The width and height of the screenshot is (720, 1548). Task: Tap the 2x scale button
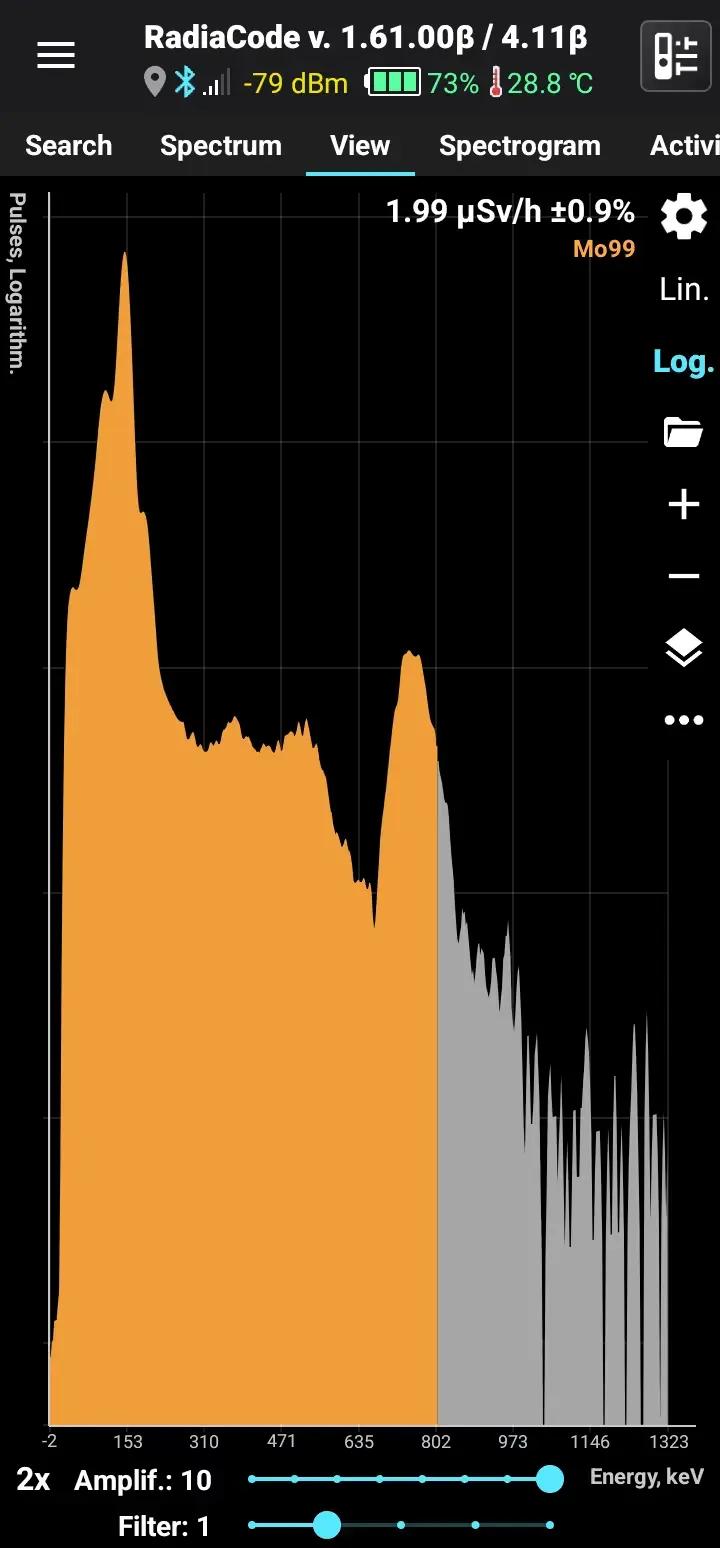[33, 1480]
